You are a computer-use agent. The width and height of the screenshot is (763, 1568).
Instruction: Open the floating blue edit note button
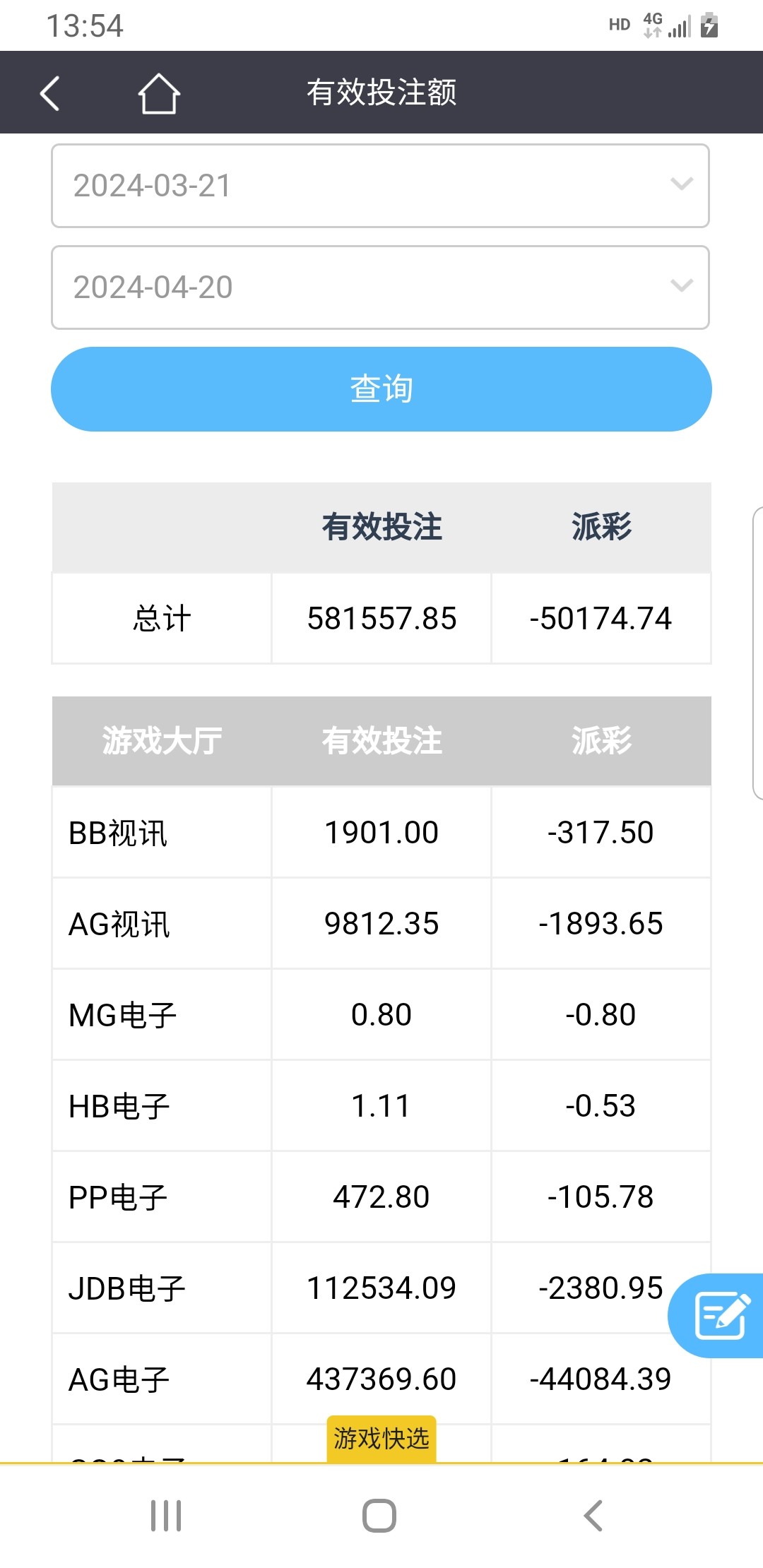coord(719,1315)
